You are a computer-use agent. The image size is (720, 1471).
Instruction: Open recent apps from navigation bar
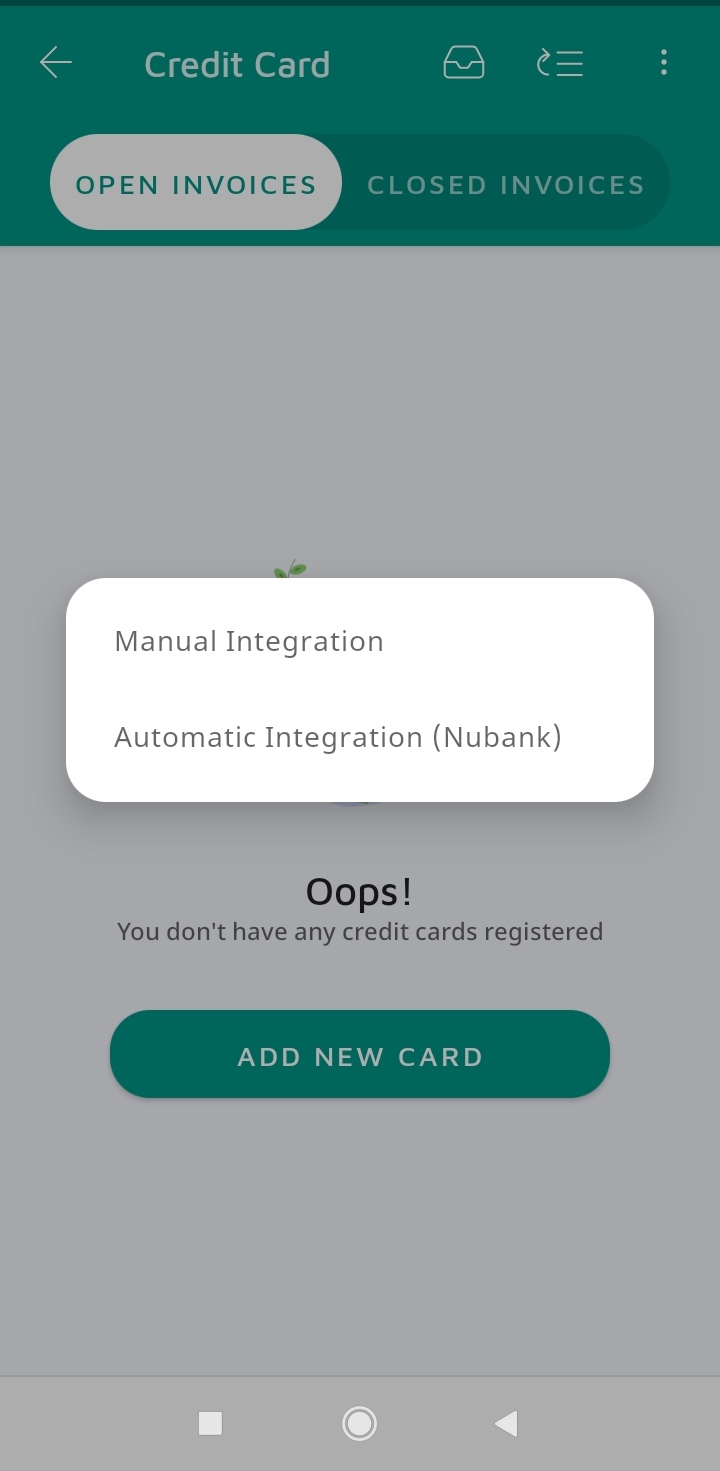pos(210,1423)
